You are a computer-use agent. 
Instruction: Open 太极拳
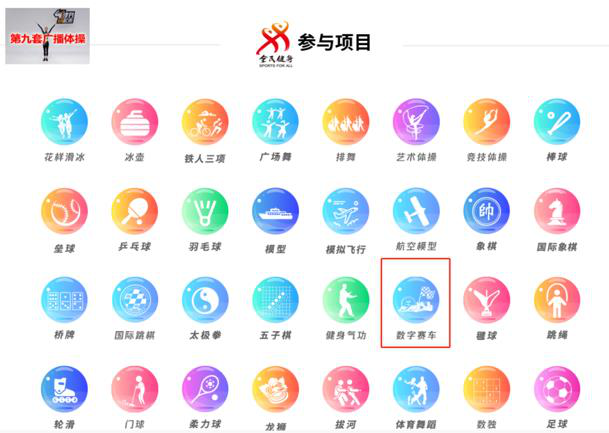[x=205, y=300]
